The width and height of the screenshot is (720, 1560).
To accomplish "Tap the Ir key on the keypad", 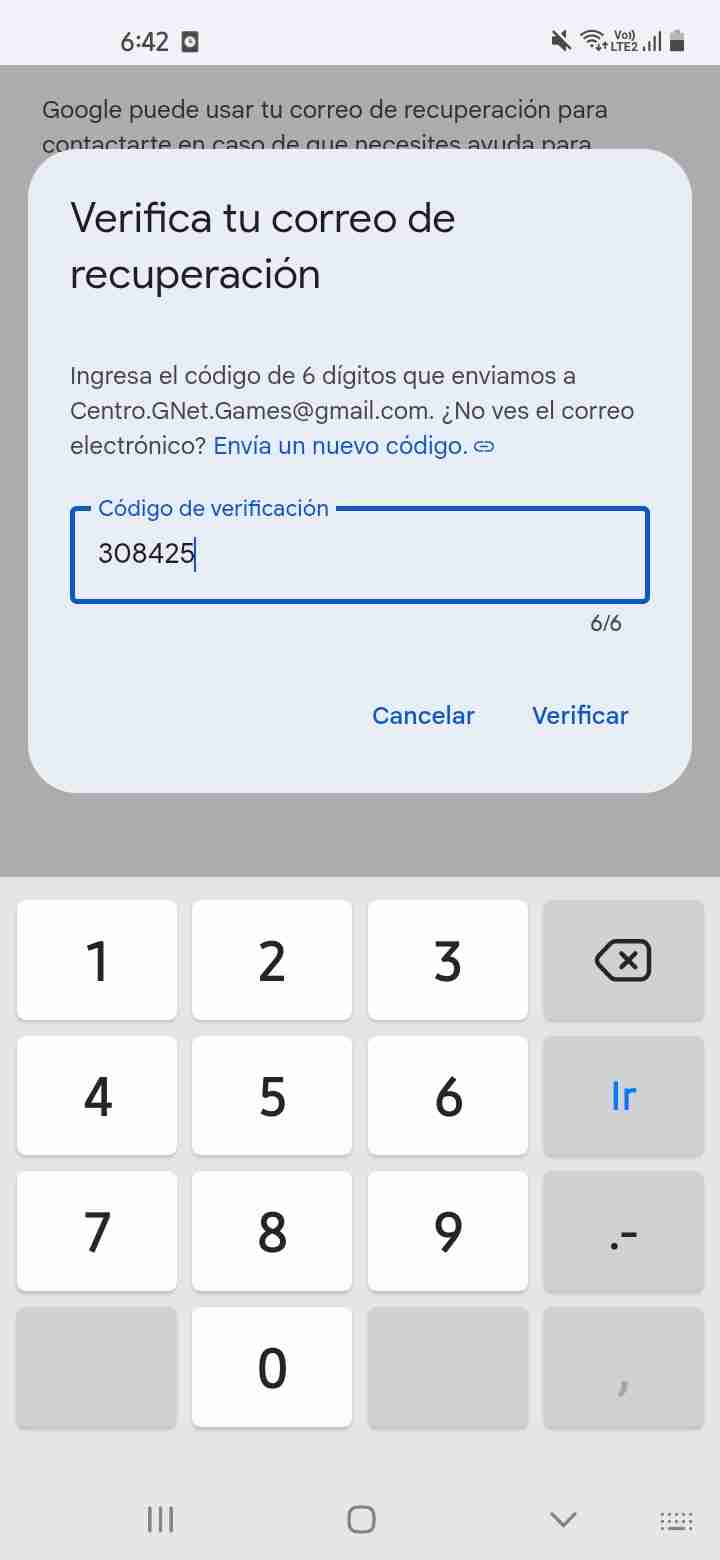I will click(x=623, y=1097).
